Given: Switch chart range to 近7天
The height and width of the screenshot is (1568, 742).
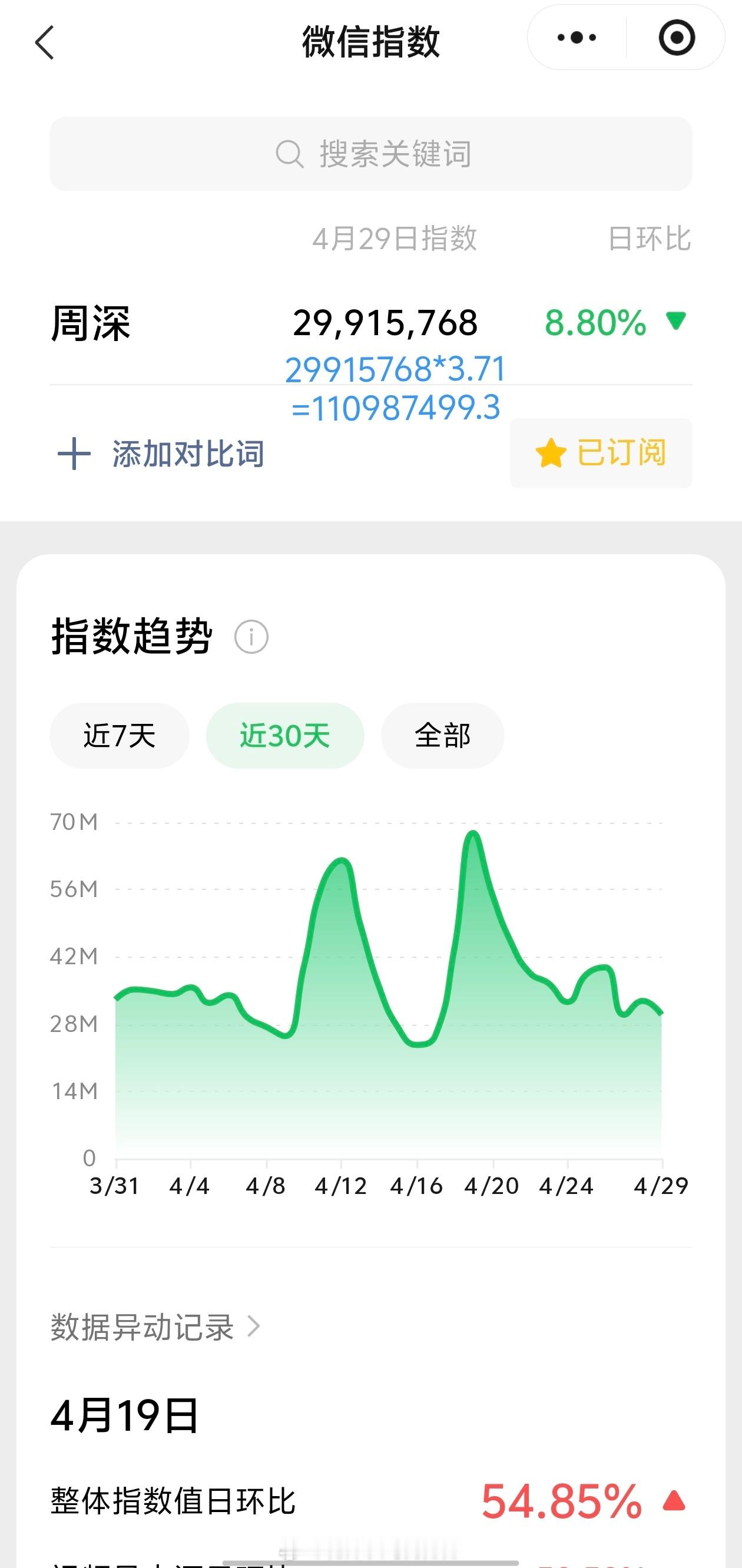Looking at the screenshot, I should 120,735.
